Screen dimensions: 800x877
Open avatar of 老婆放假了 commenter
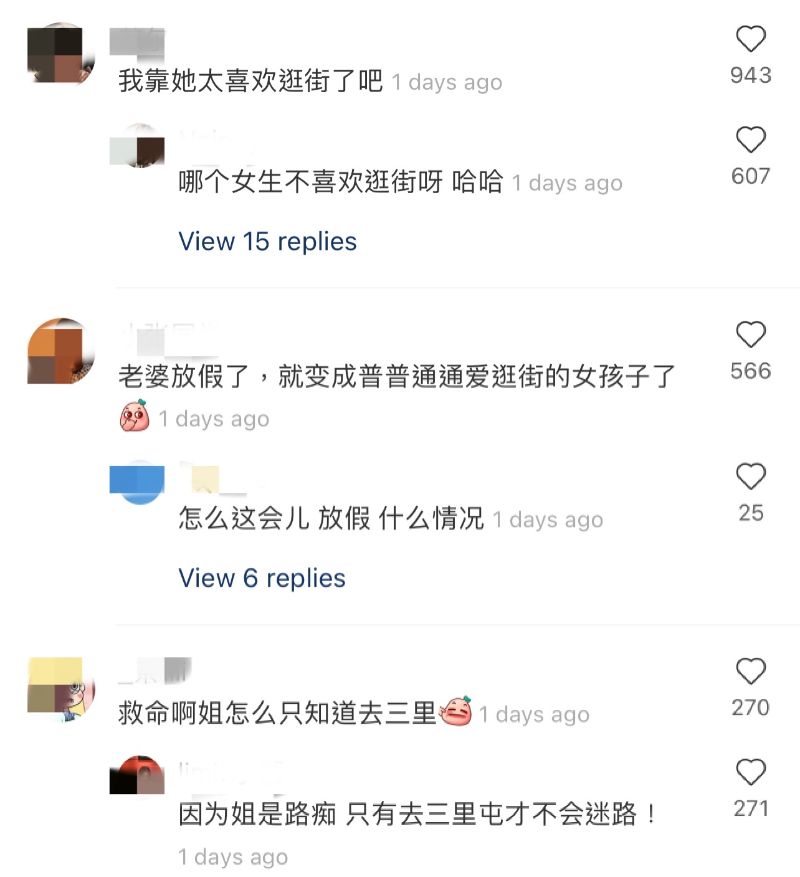point(59,351)
